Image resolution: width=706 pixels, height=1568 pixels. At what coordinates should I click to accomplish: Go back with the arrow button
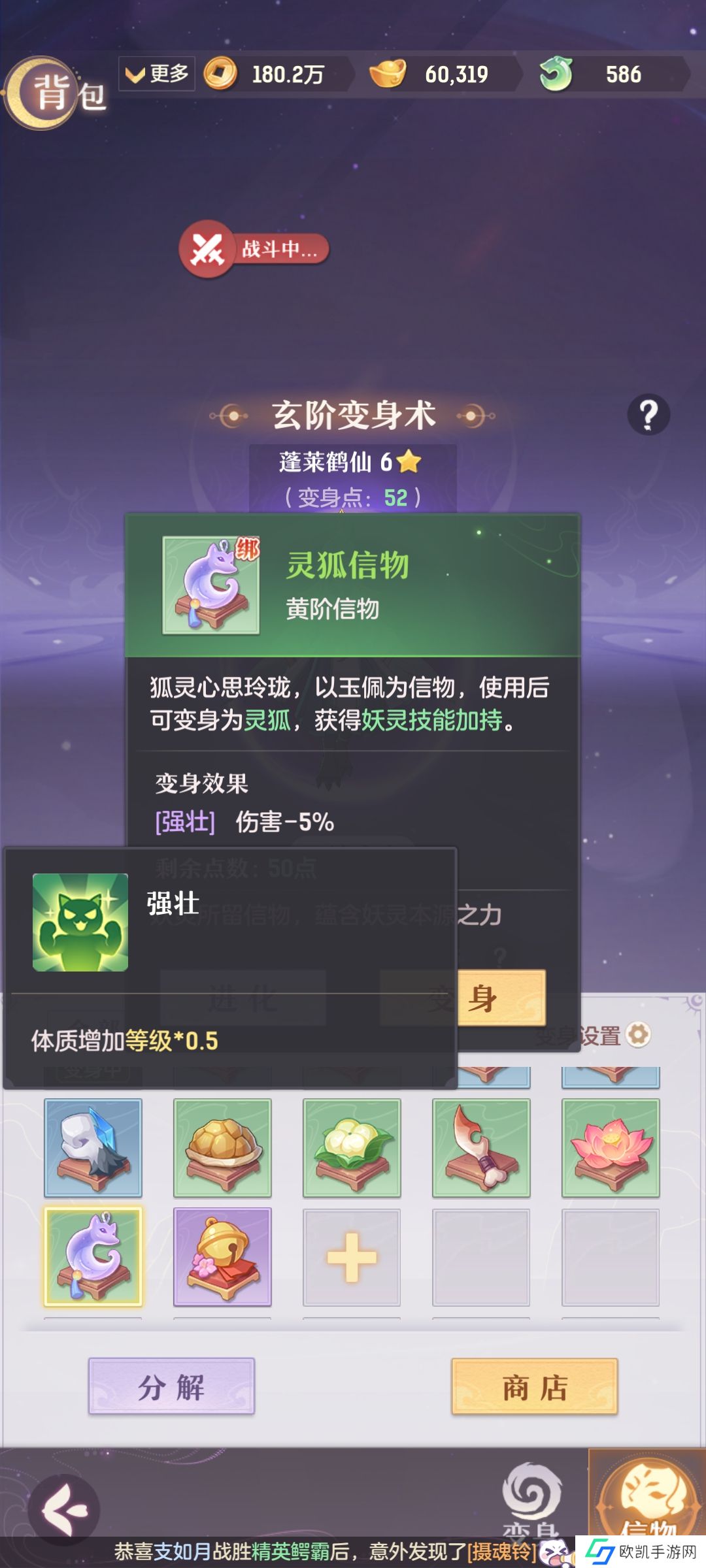64,1509
